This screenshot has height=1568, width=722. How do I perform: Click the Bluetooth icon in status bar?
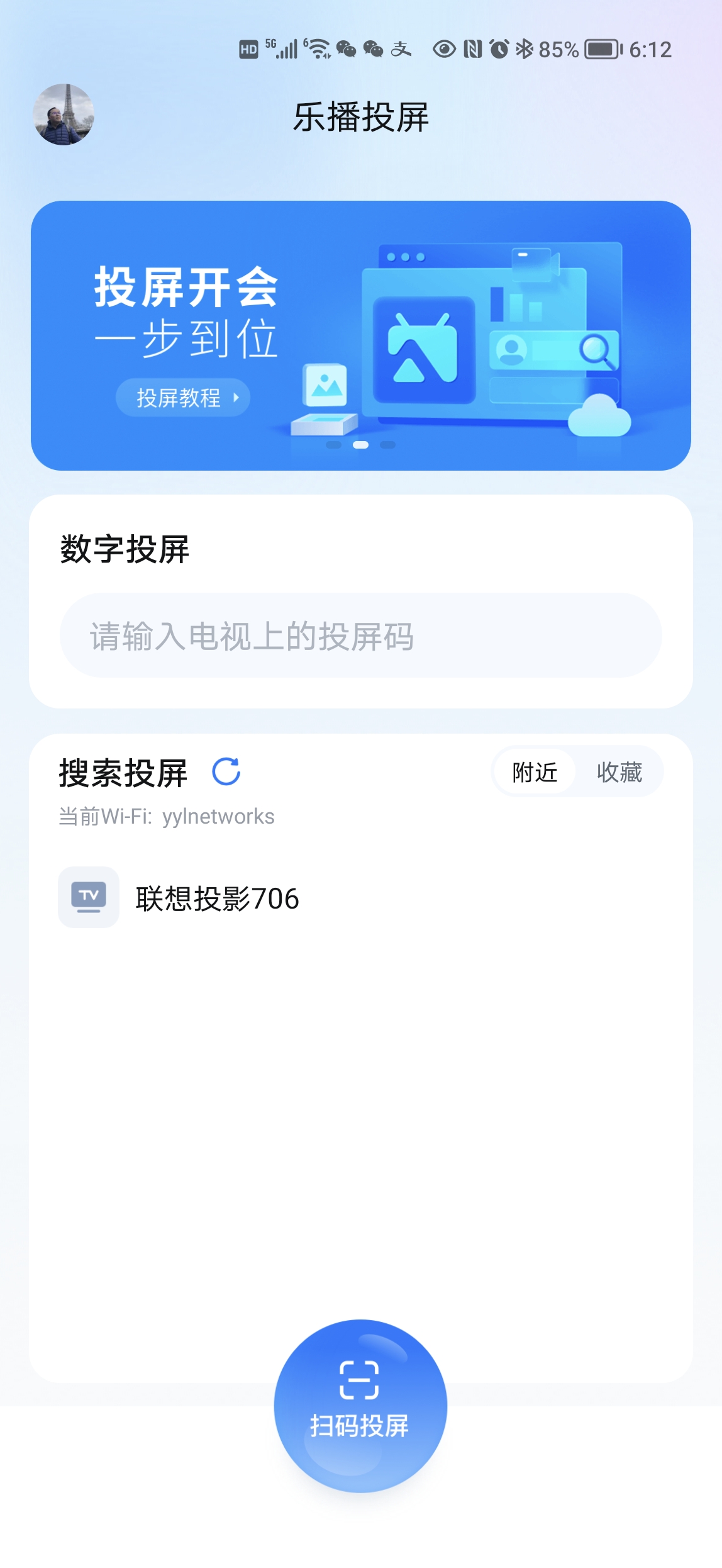(526, 48)
